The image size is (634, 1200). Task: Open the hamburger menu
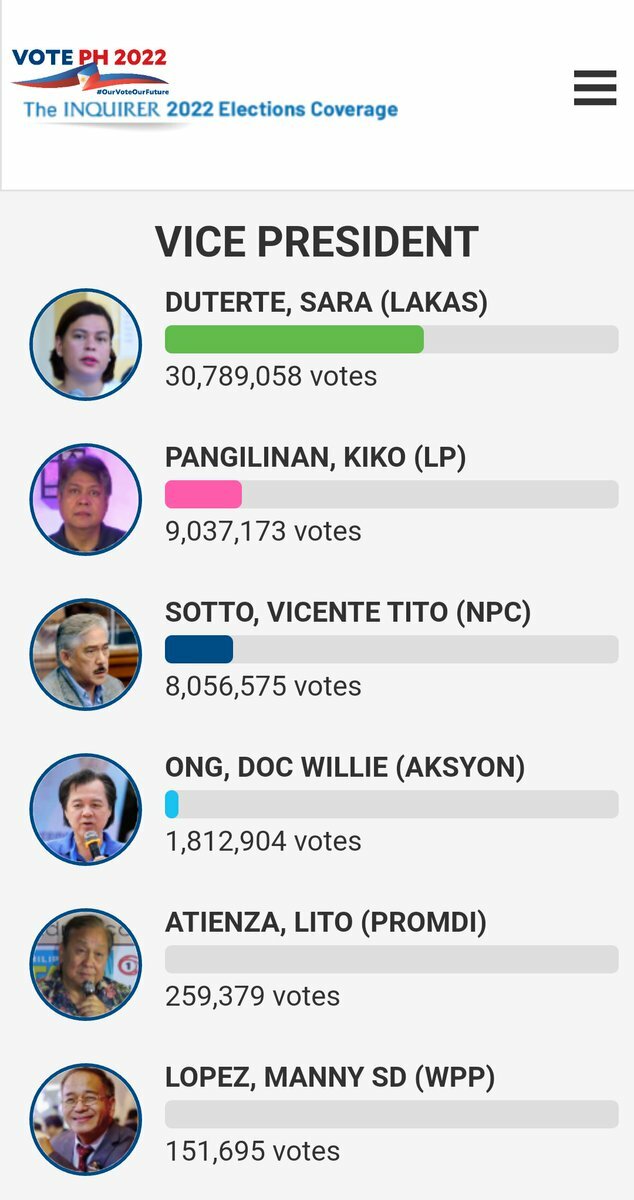click(x=594, y=88)
